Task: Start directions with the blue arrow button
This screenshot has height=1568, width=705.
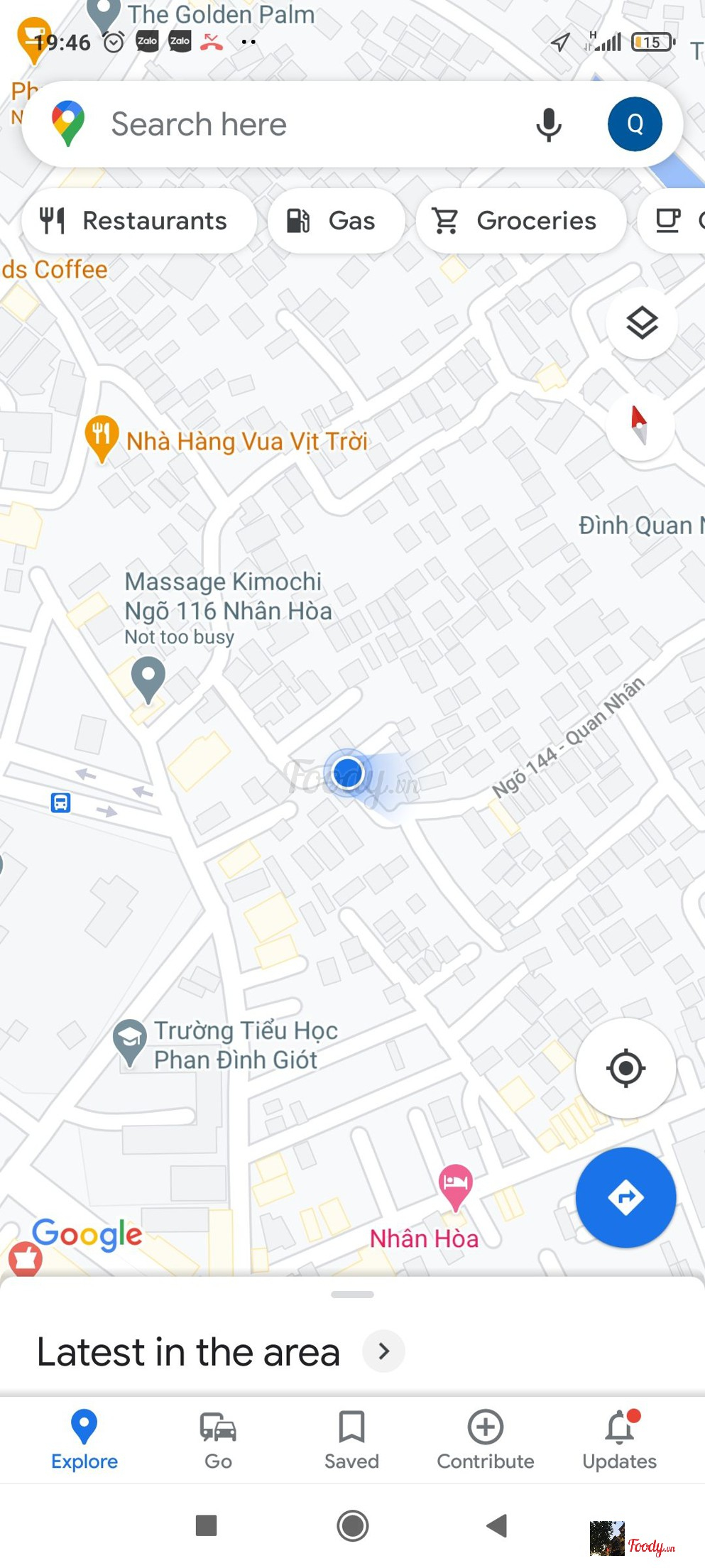Action: [625, 1197]
